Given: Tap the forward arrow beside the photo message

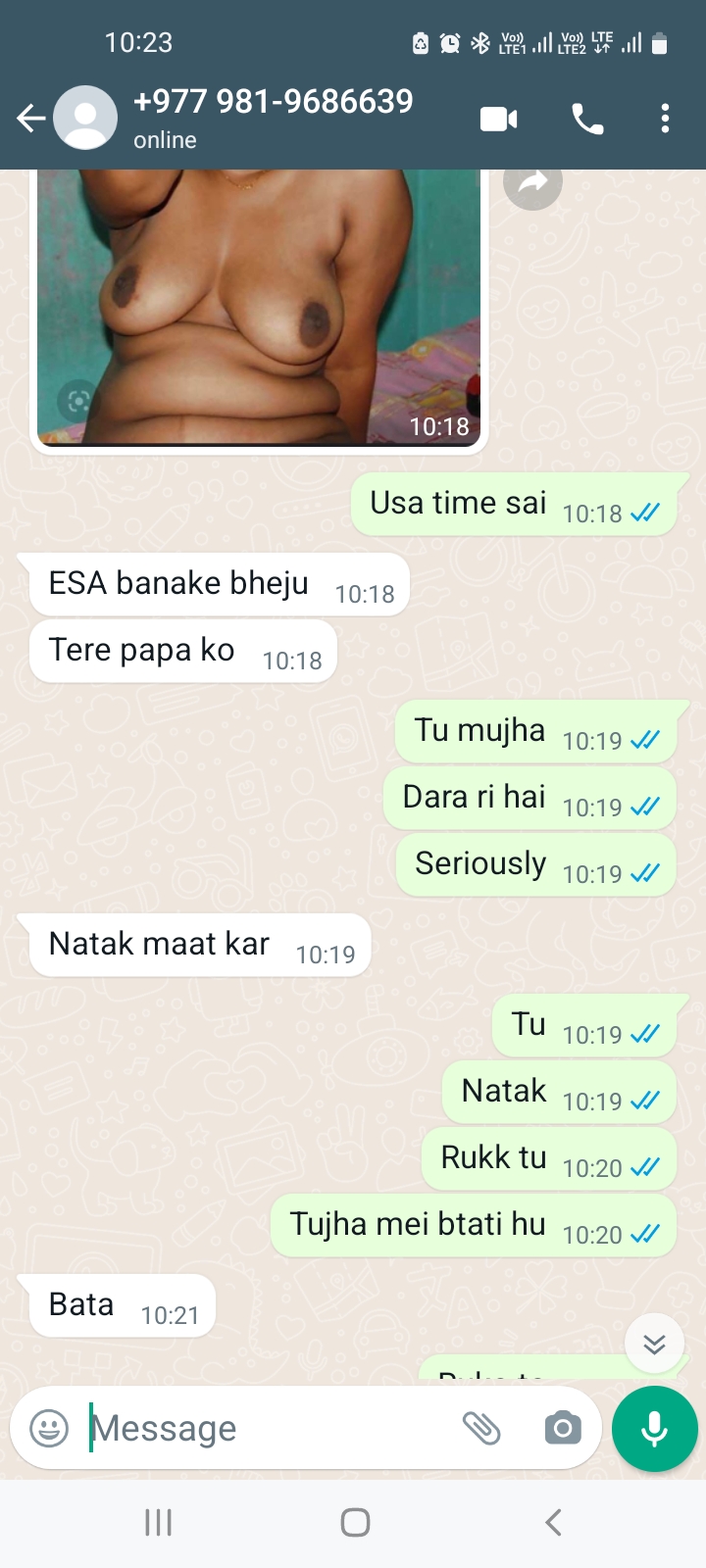Looking at the screenshot, I should coord(532,183).
